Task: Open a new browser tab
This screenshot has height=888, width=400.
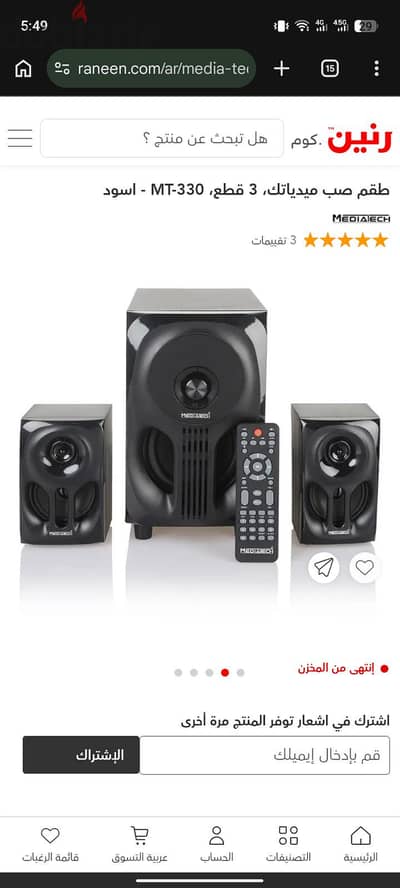Action: click(x=282, y=69)
